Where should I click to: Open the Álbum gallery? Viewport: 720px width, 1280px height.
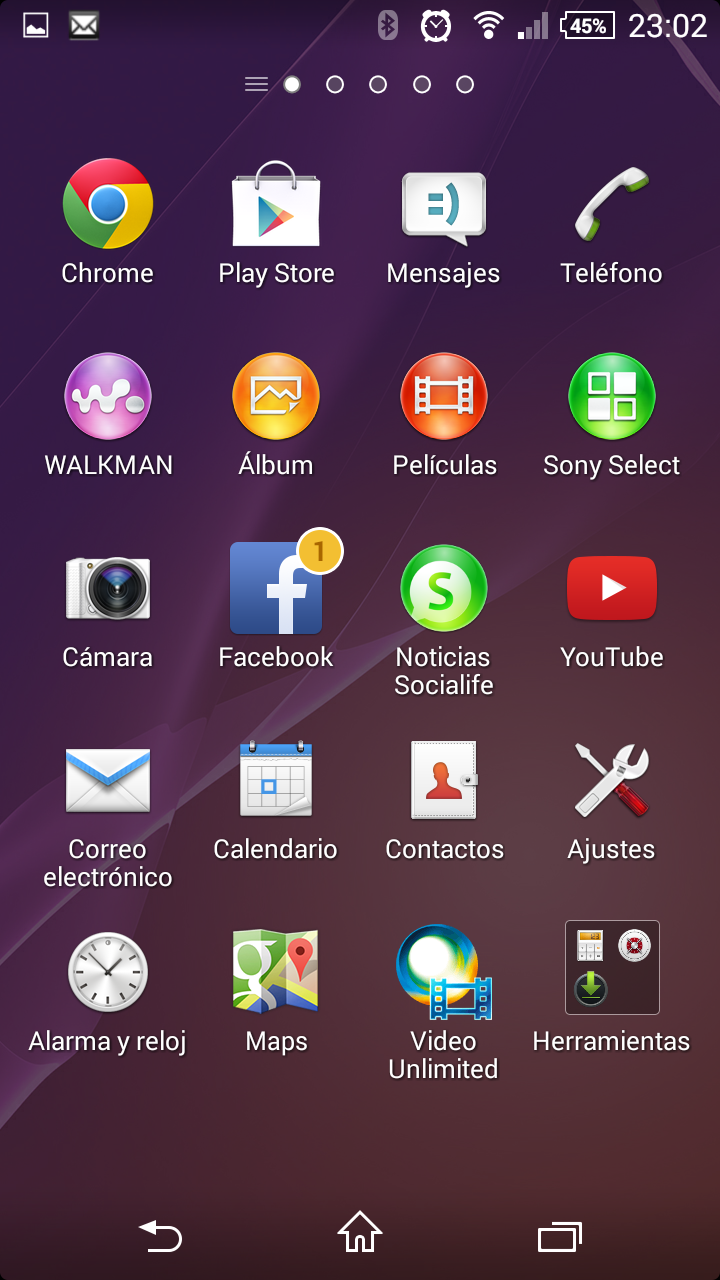[x=276, y=397]
